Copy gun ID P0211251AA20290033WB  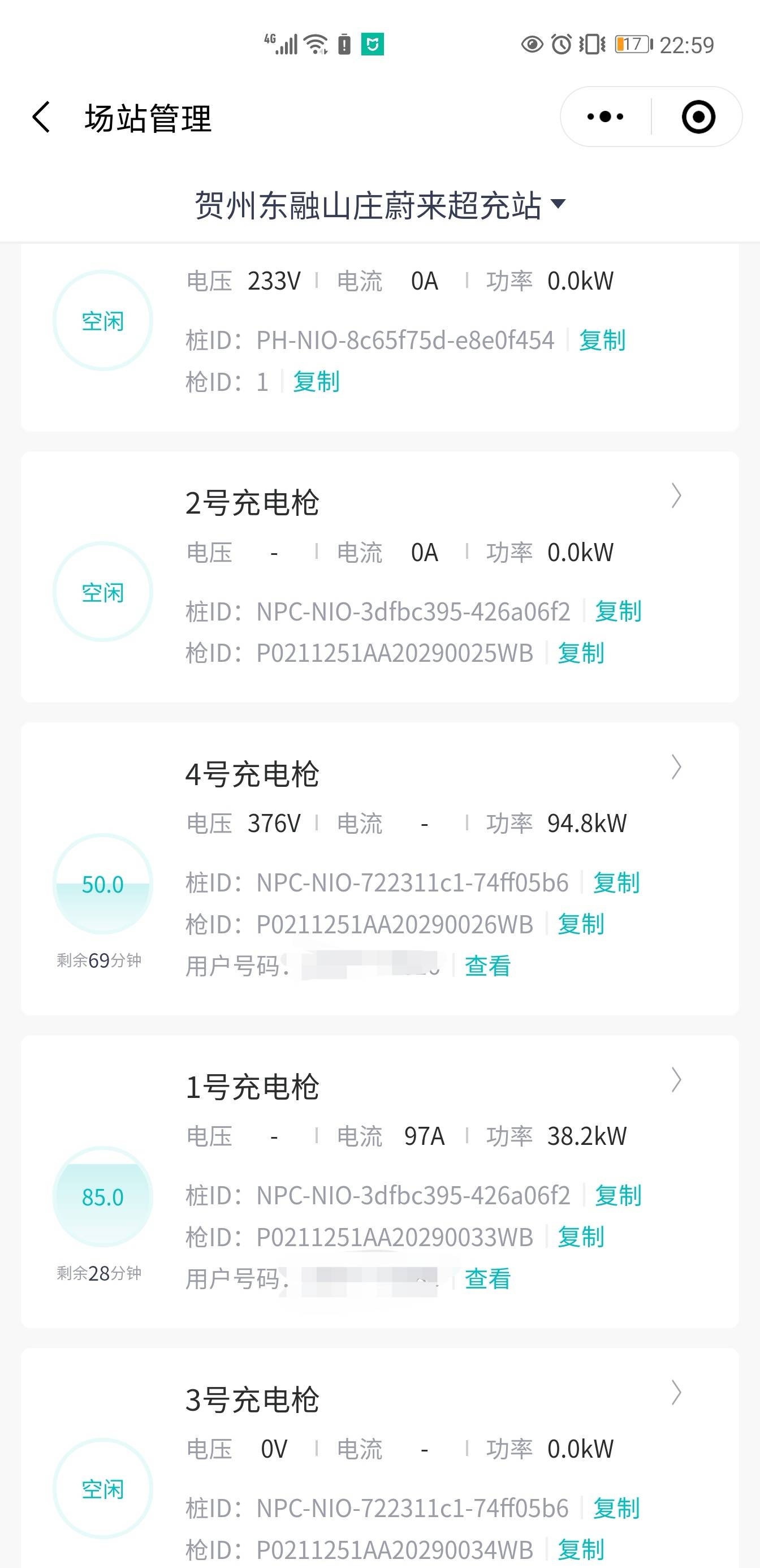pyautogui.click(x=581, y=1237)
